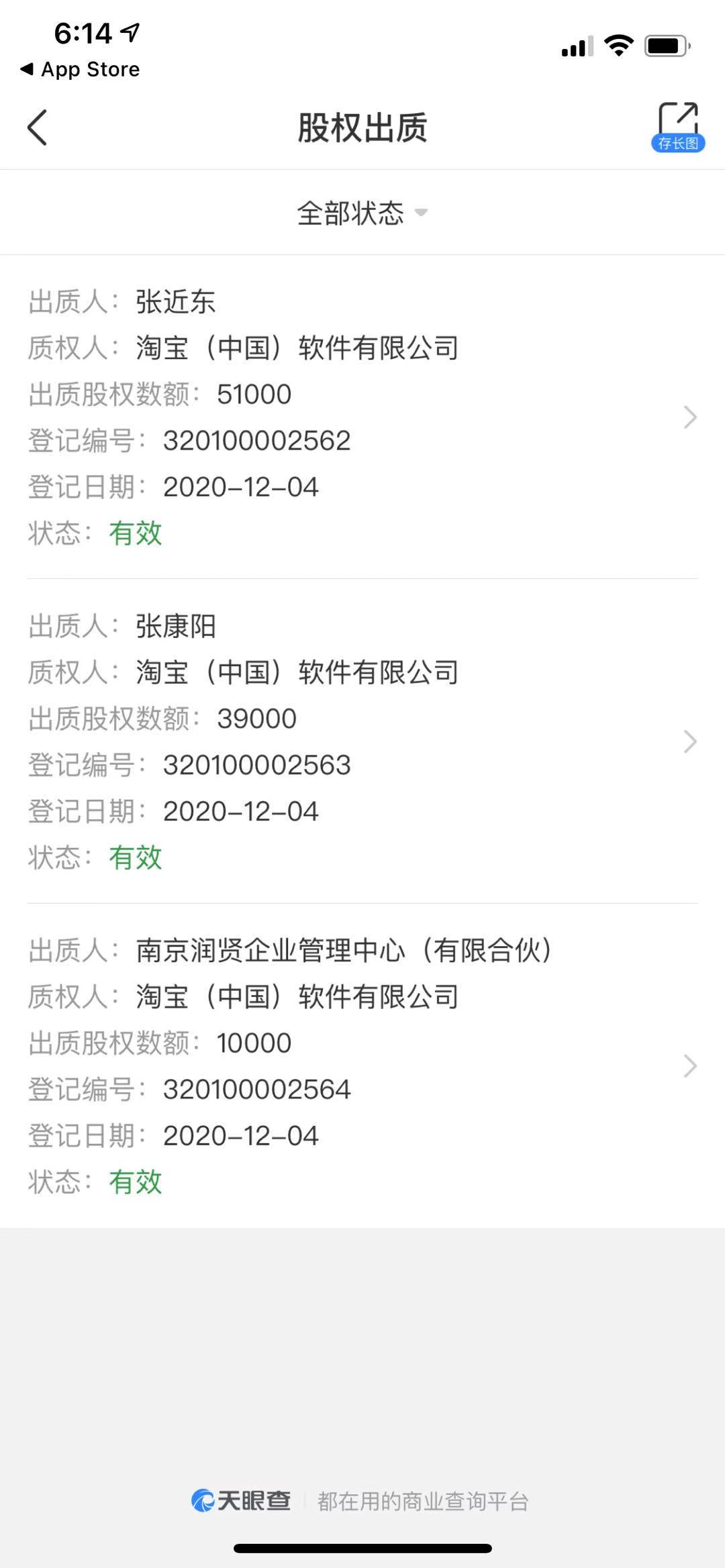Open pledge record for 张康阳
Viewport: 725px width, 1568px height.
(362, 741)
